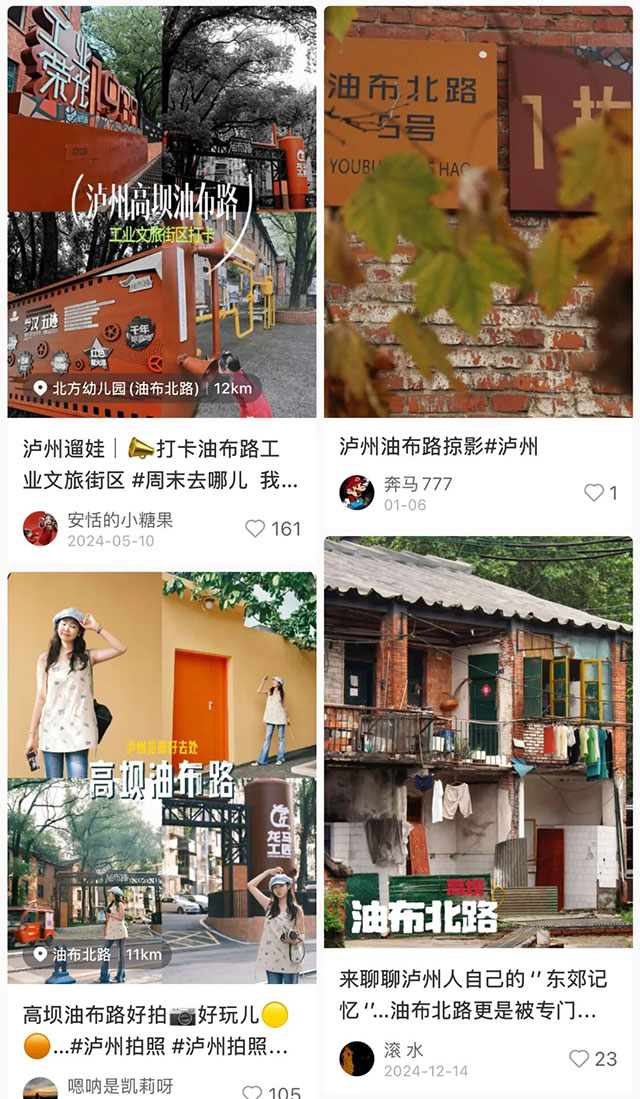This screenshot has height=1099, width=640.
Task: Like the post by 奔马777
Action: [594, 493]
